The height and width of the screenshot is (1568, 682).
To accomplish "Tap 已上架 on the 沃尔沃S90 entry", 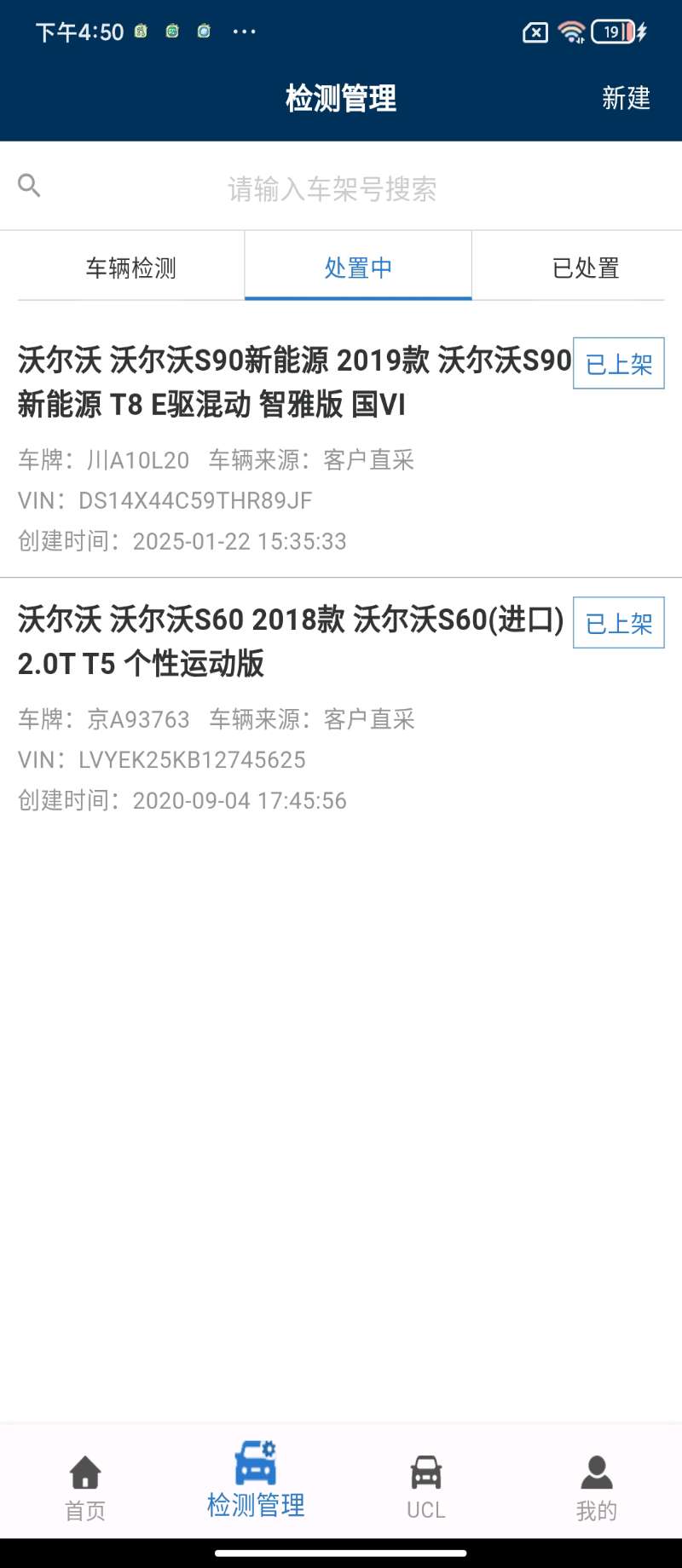I will (x=619, y=364).
